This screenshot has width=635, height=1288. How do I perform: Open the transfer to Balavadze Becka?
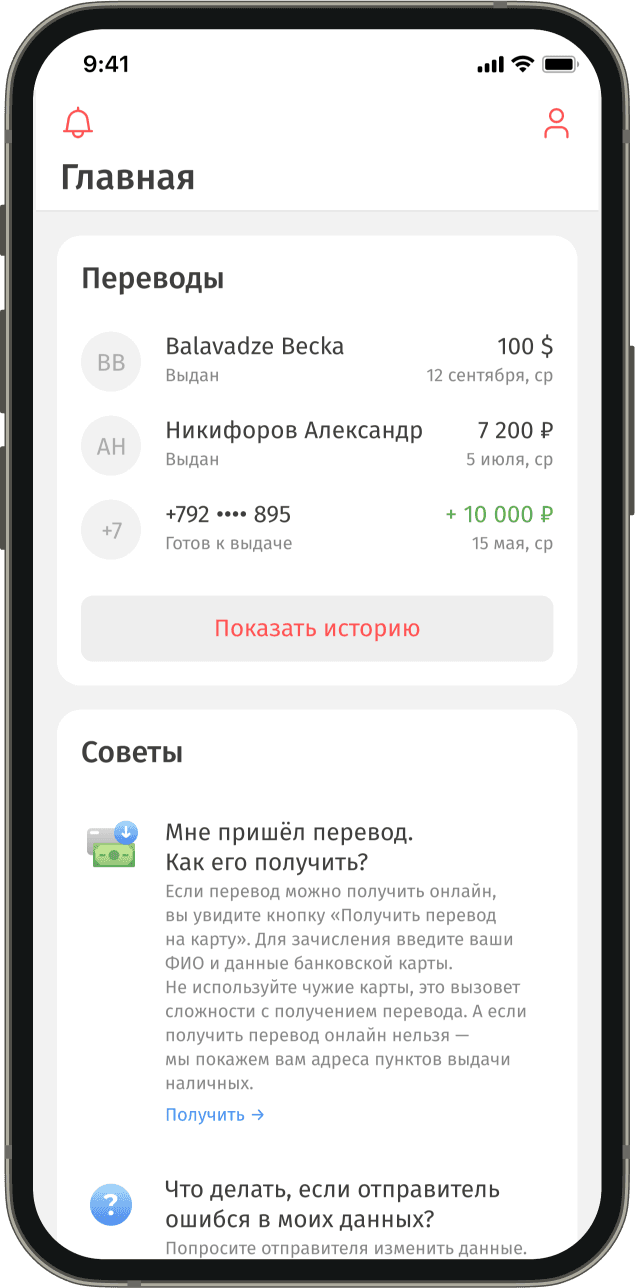click(316, 360)
